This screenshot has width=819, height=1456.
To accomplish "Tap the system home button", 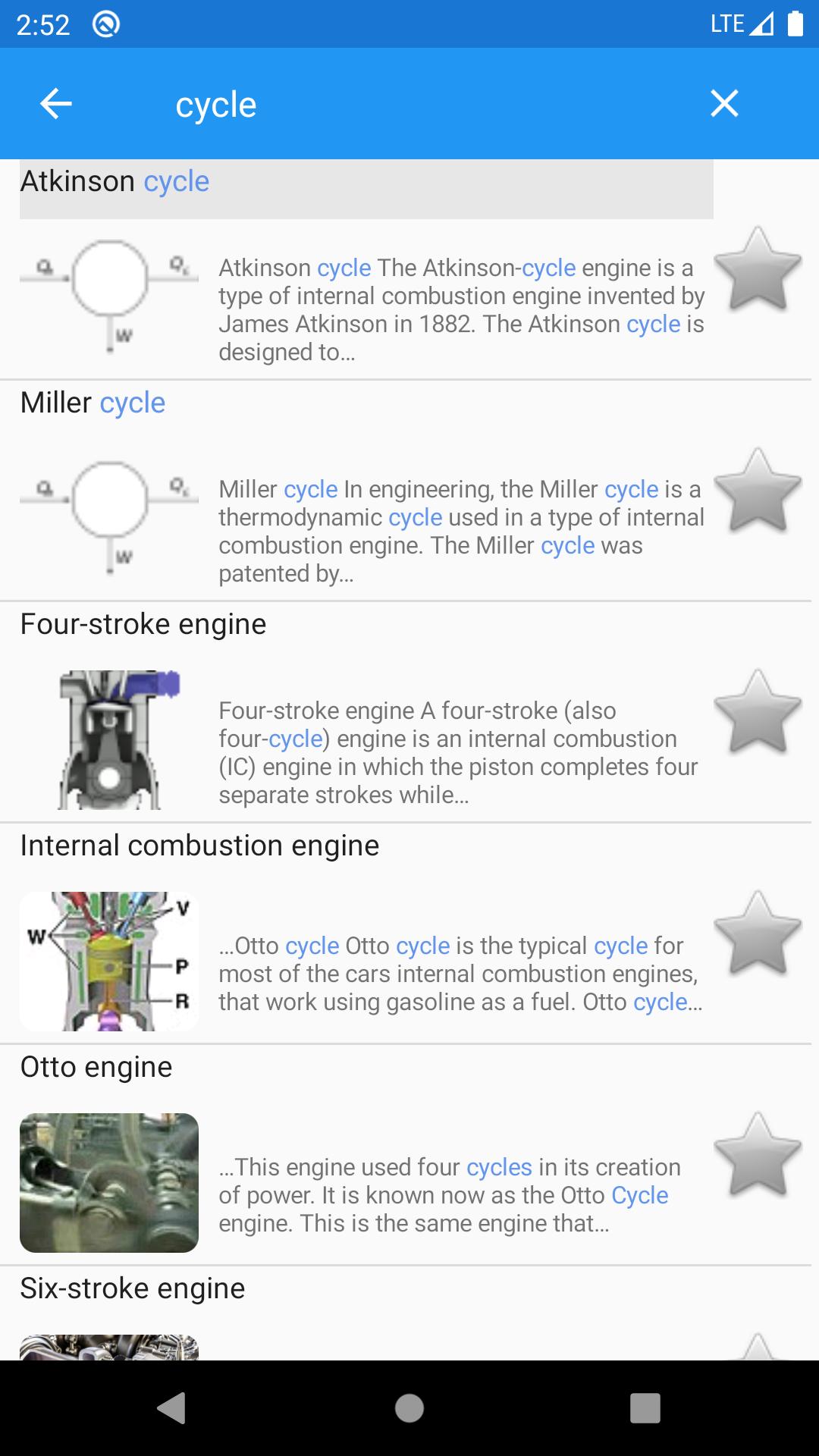I will pos(409,1408).
